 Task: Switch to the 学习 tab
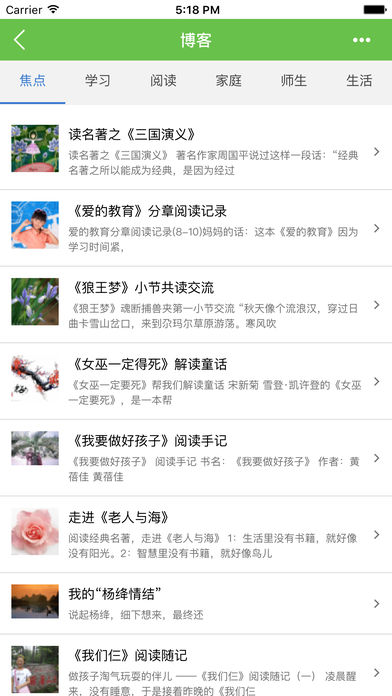click(x=98, y=81)
